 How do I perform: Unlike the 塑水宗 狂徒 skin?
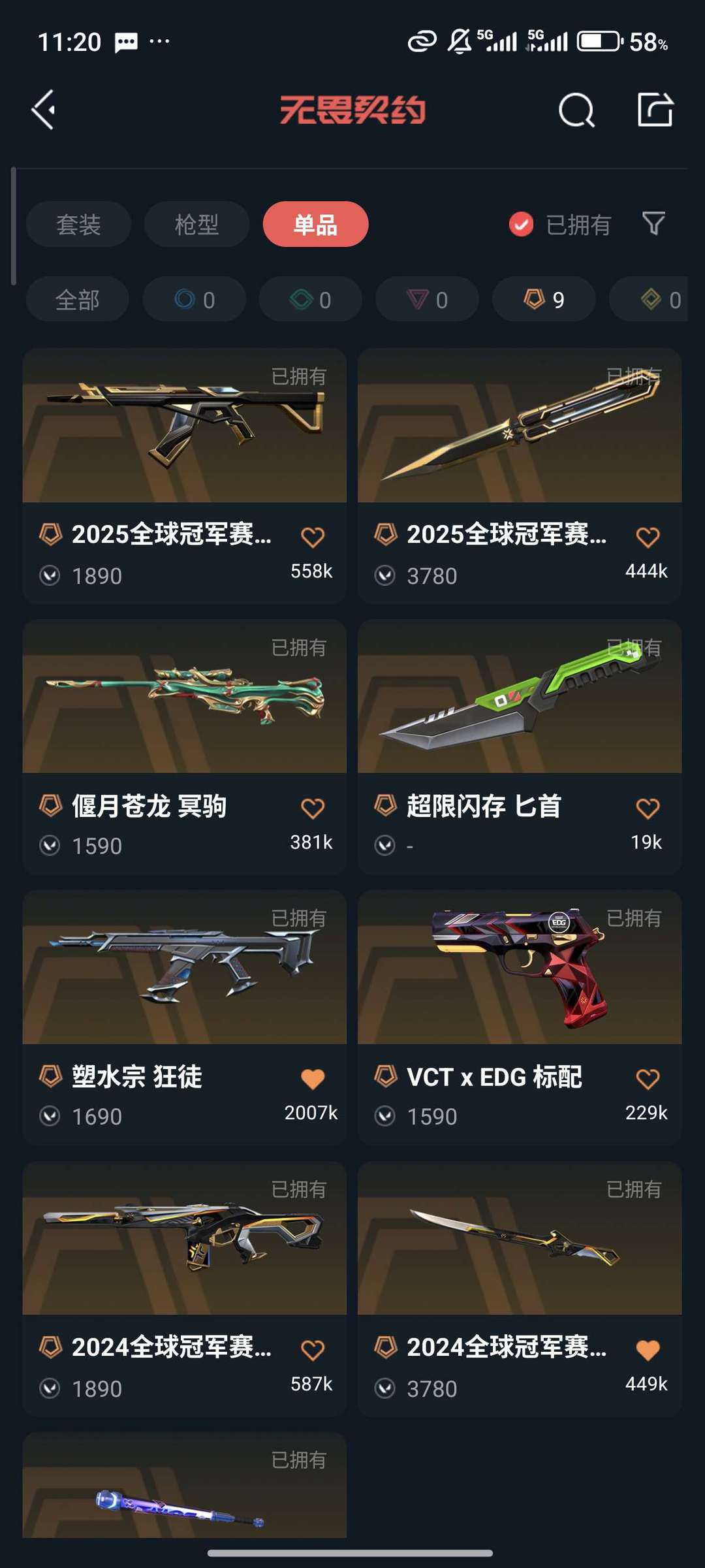tap(313, 1079)
